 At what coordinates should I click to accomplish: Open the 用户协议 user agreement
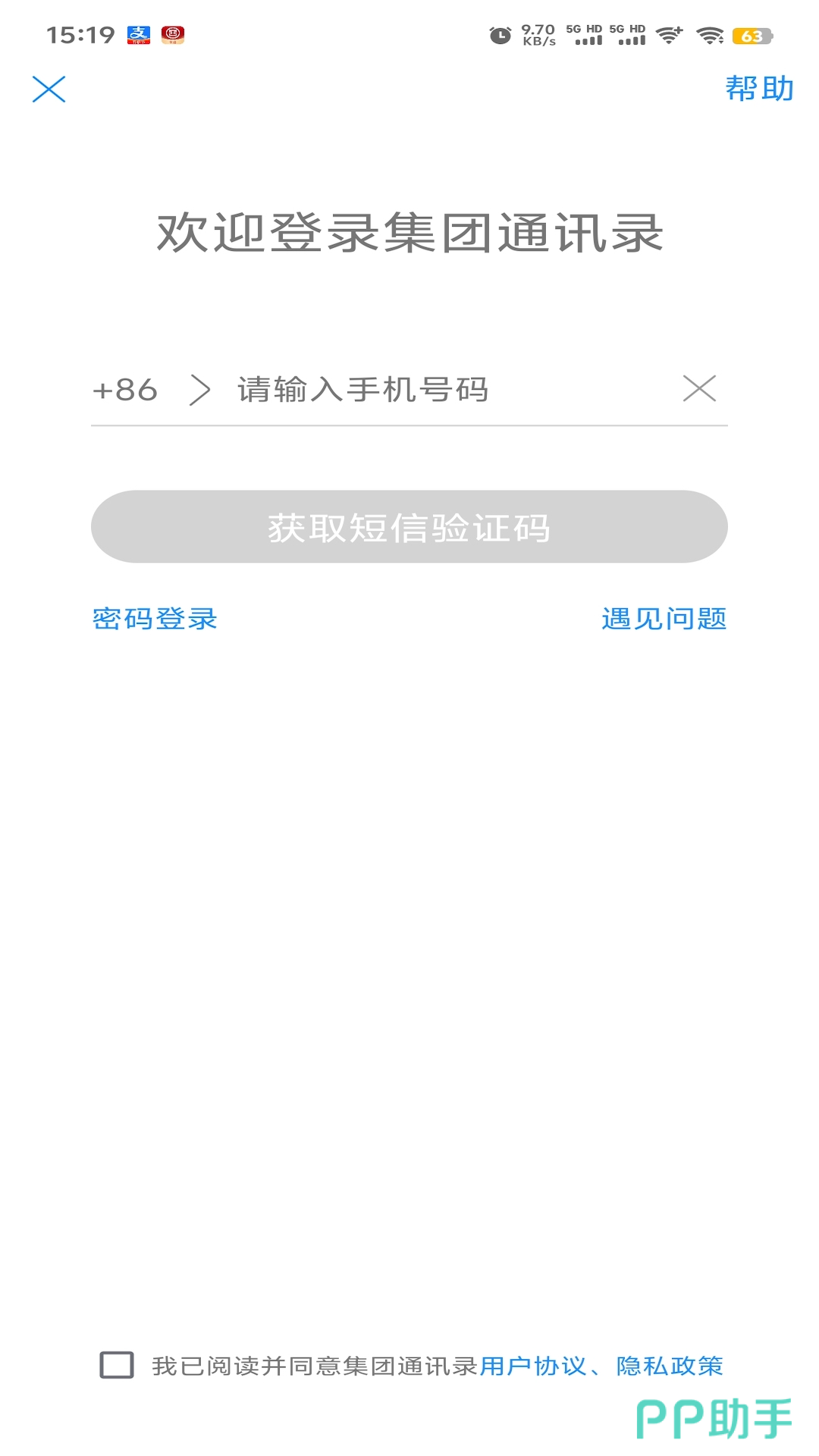[533, 1366]
